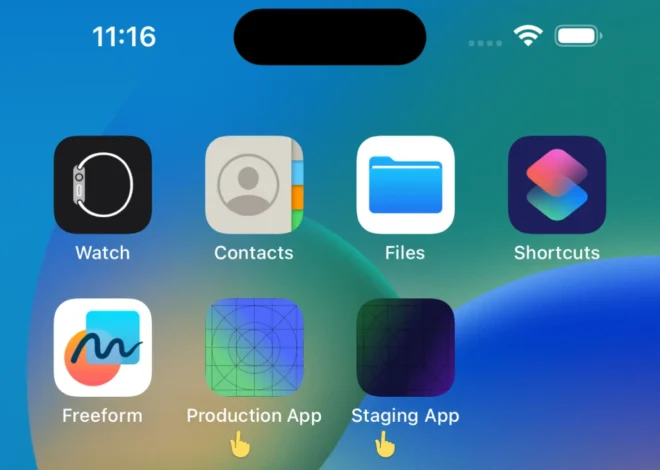The width and height of the screenshot is (660, 470).
Task: Open the Files app
Action: point(406,185)
